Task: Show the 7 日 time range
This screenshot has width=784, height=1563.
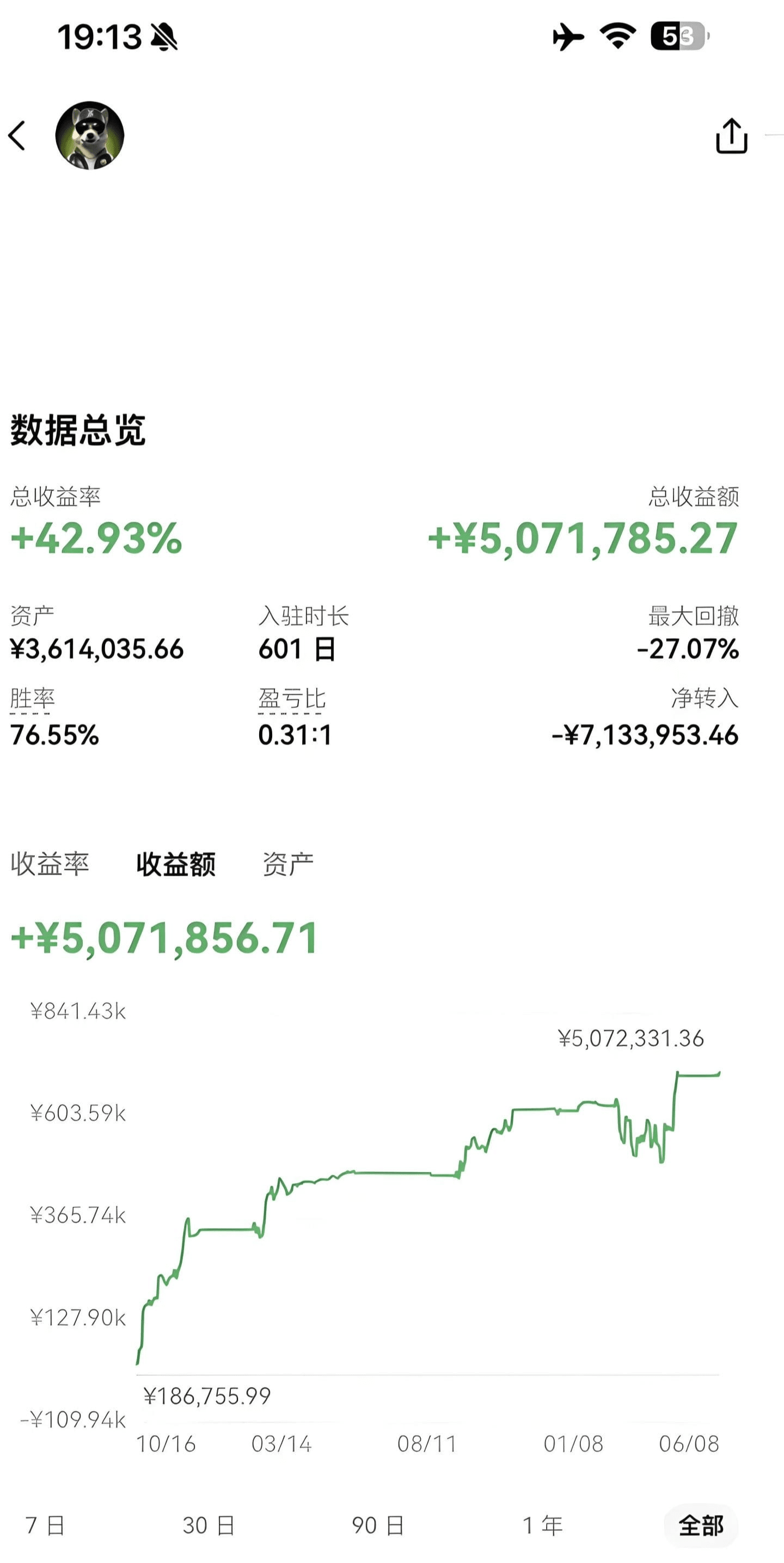Action: pyautogui.click(x=45, y=1525)
